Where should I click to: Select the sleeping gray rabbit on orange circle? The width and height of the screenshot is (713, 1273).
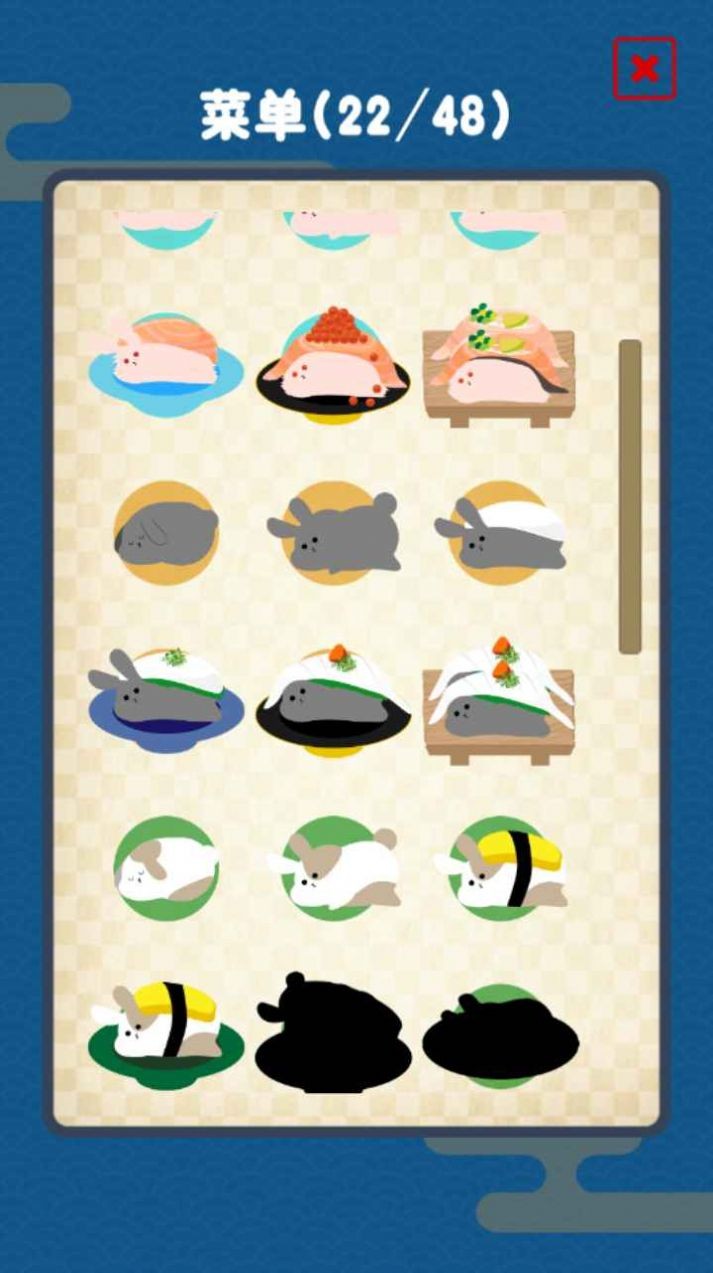(x=166, y=532)
